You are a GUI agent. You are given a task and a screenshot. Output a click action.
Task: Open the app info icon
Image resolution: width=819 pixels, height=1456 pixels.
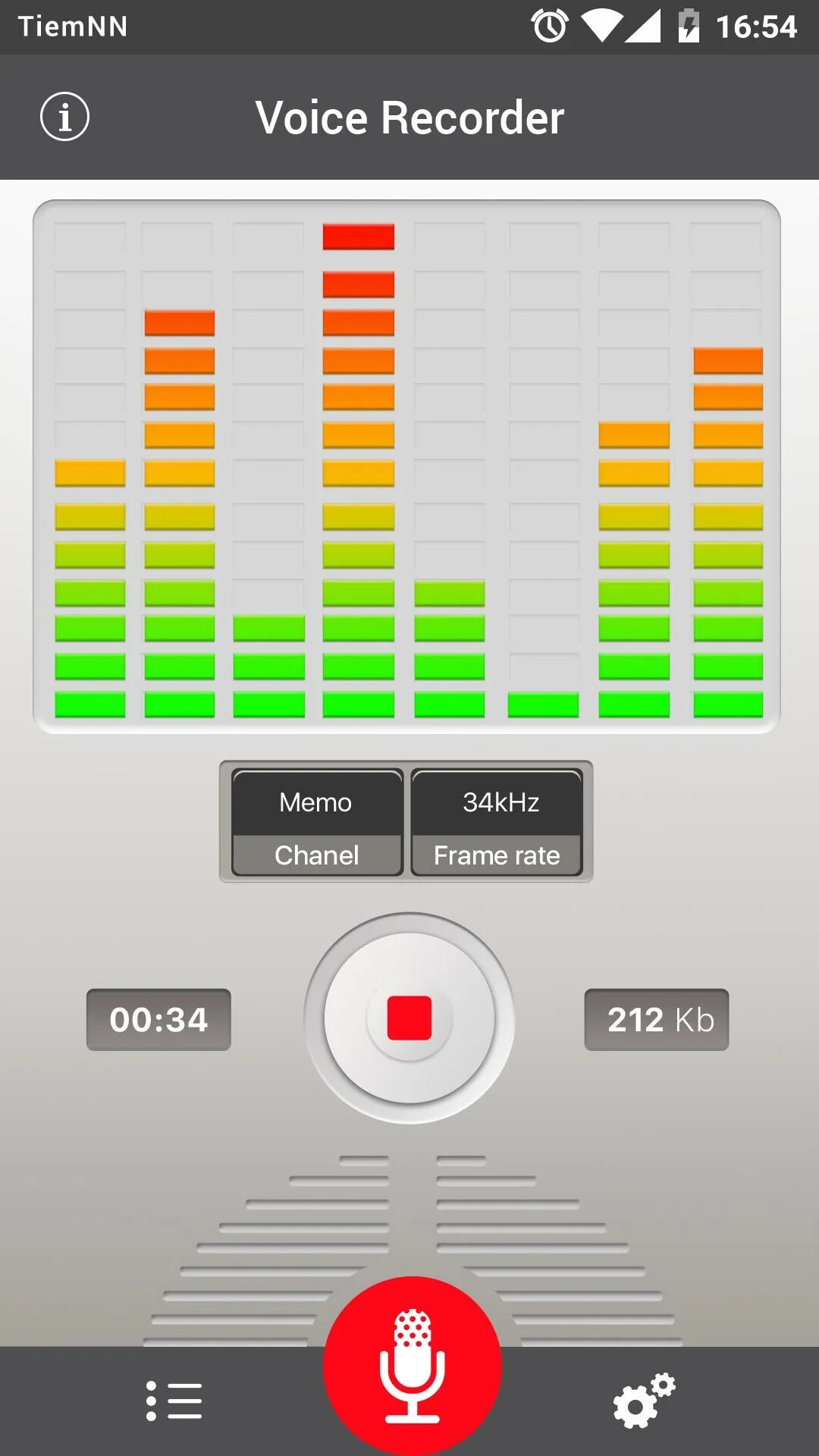64,117
